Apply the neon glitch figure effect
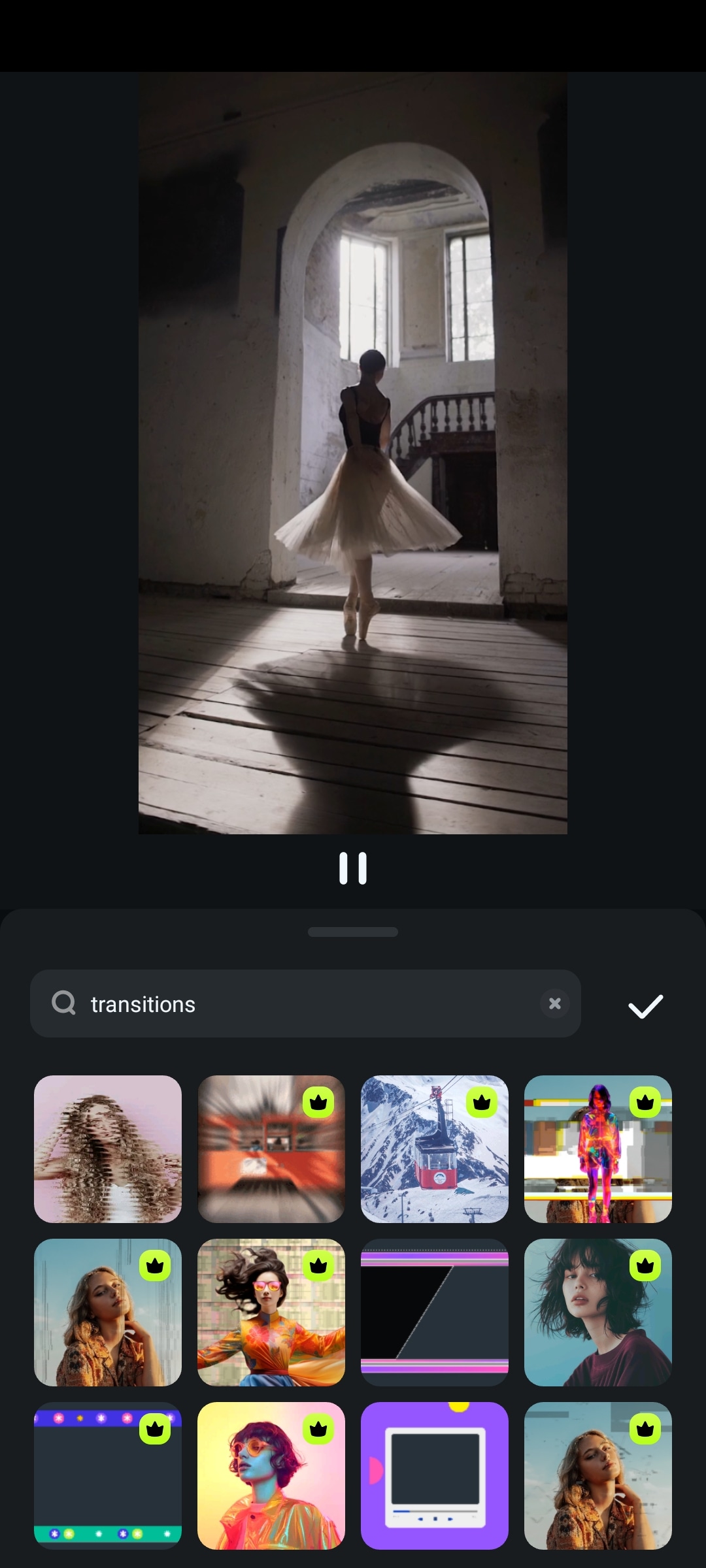The image size is (706, 1568). point(598,1149)
